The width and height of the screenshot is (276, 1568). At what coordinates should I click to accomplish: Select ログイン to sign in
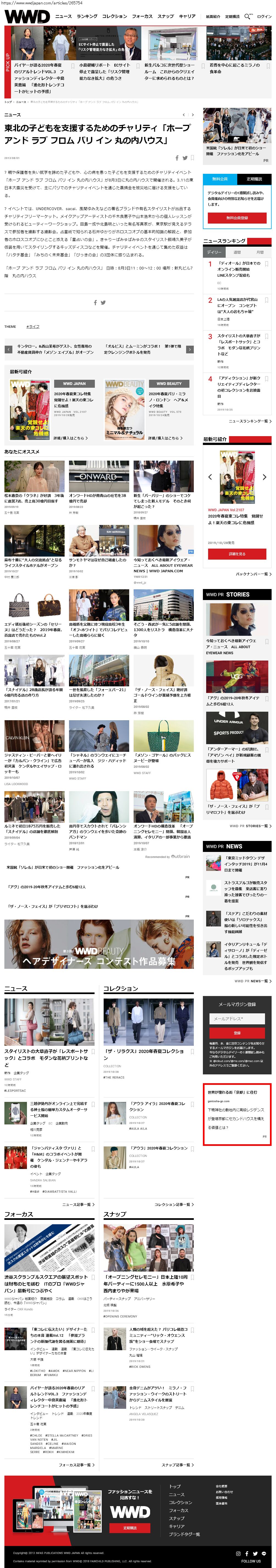tap(264, 16)
